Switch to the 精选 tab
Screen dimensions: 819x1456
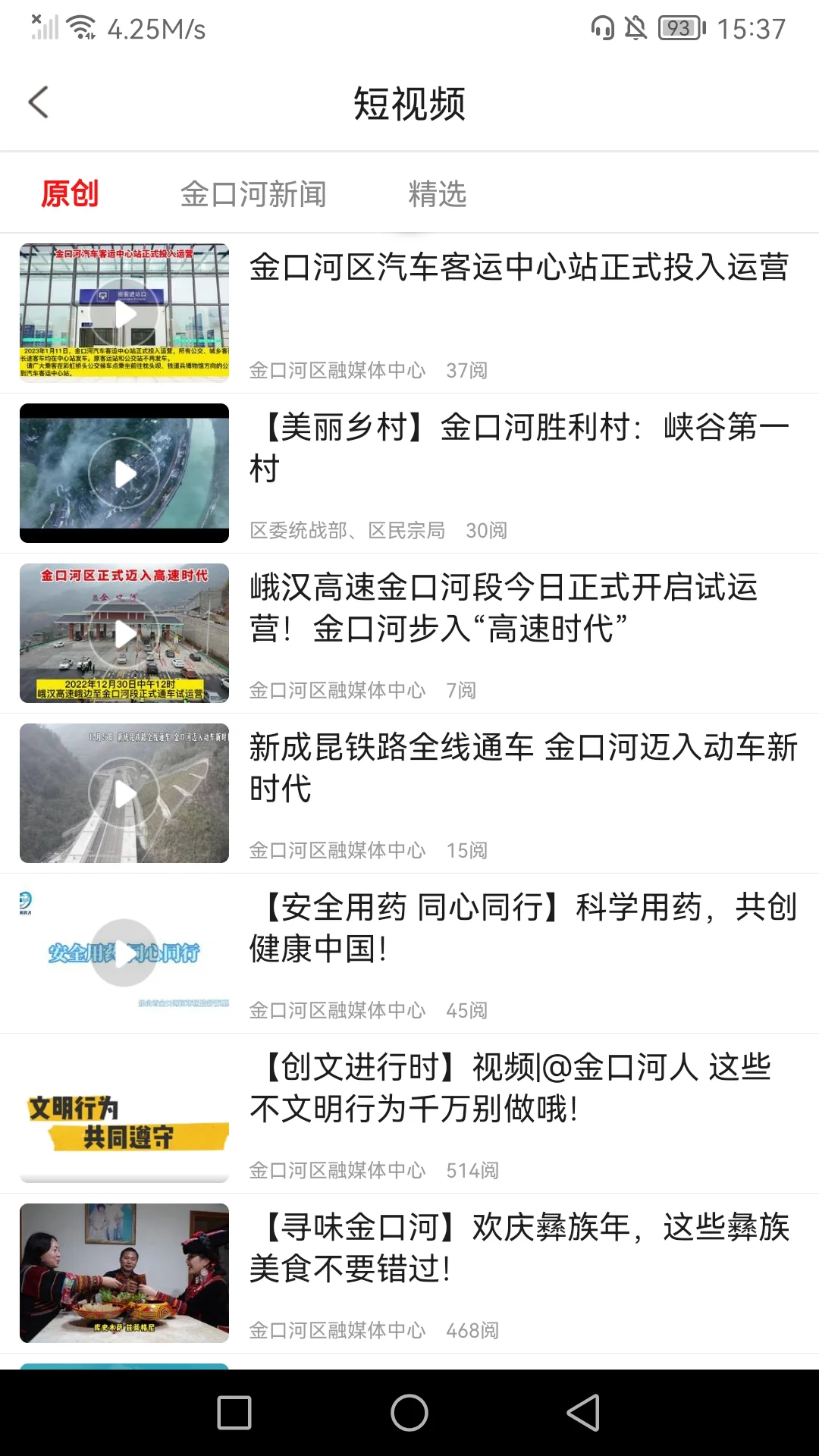point(437,193)
